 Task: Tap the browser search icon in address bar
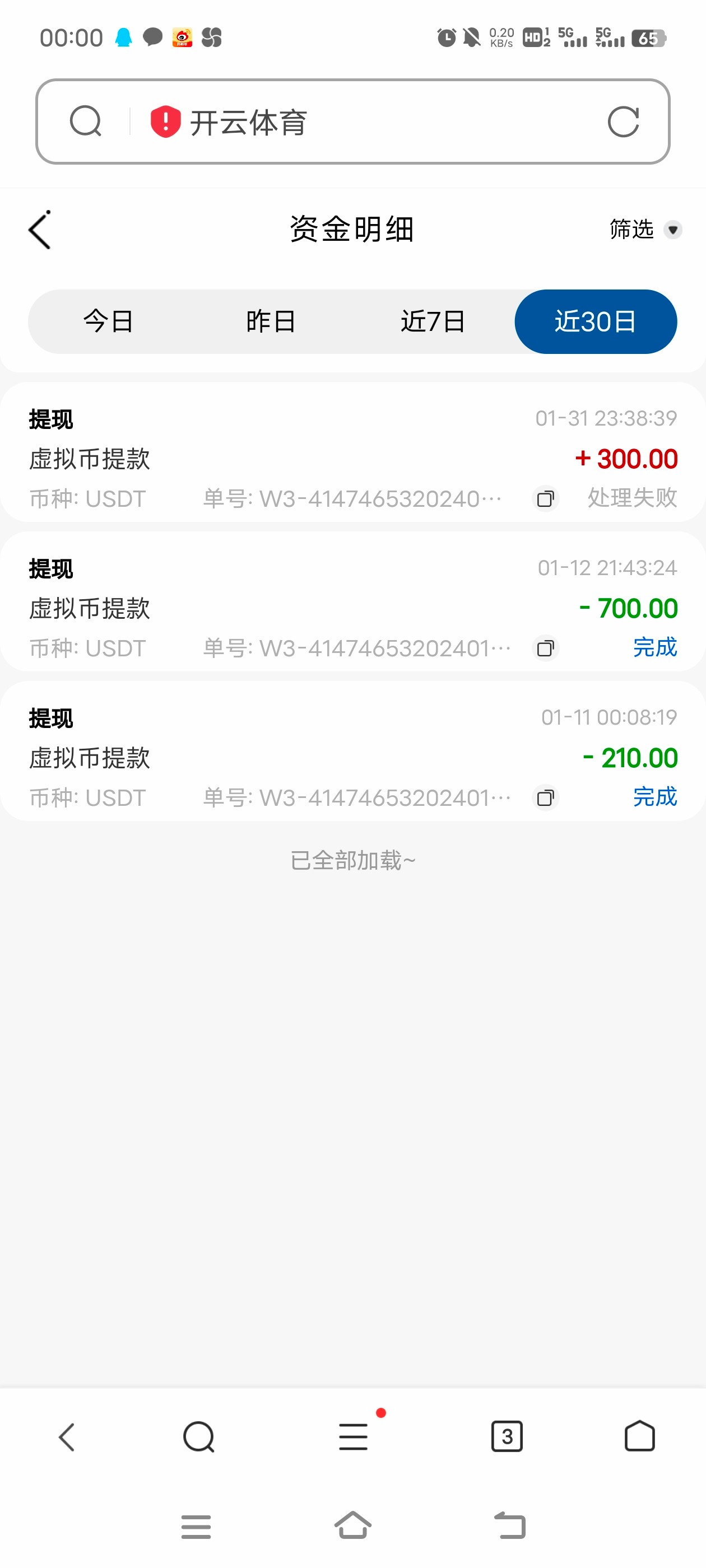pyautogui.click(x=85, y=121)
